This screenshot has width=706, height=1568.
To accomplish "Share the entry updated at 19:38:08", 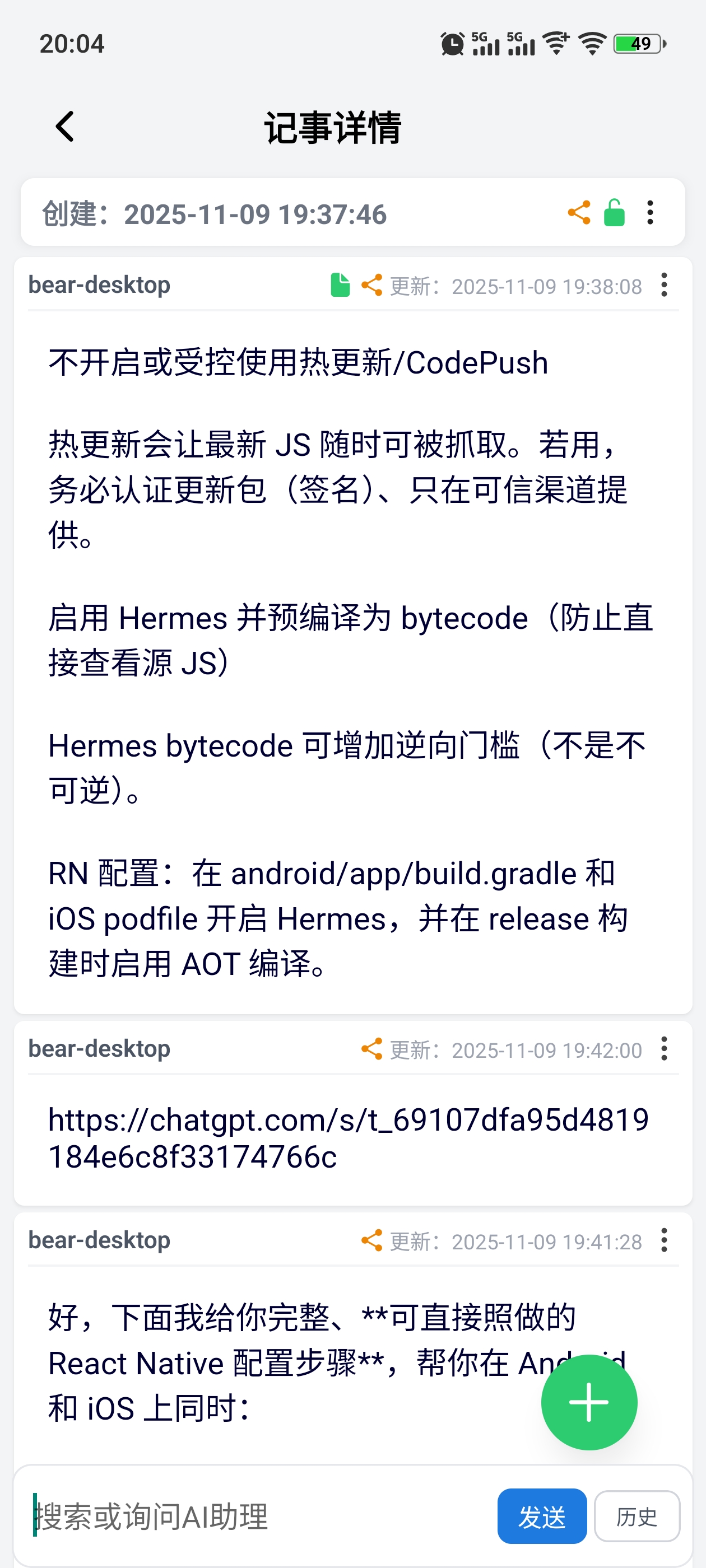I will [x=371, y=285].
